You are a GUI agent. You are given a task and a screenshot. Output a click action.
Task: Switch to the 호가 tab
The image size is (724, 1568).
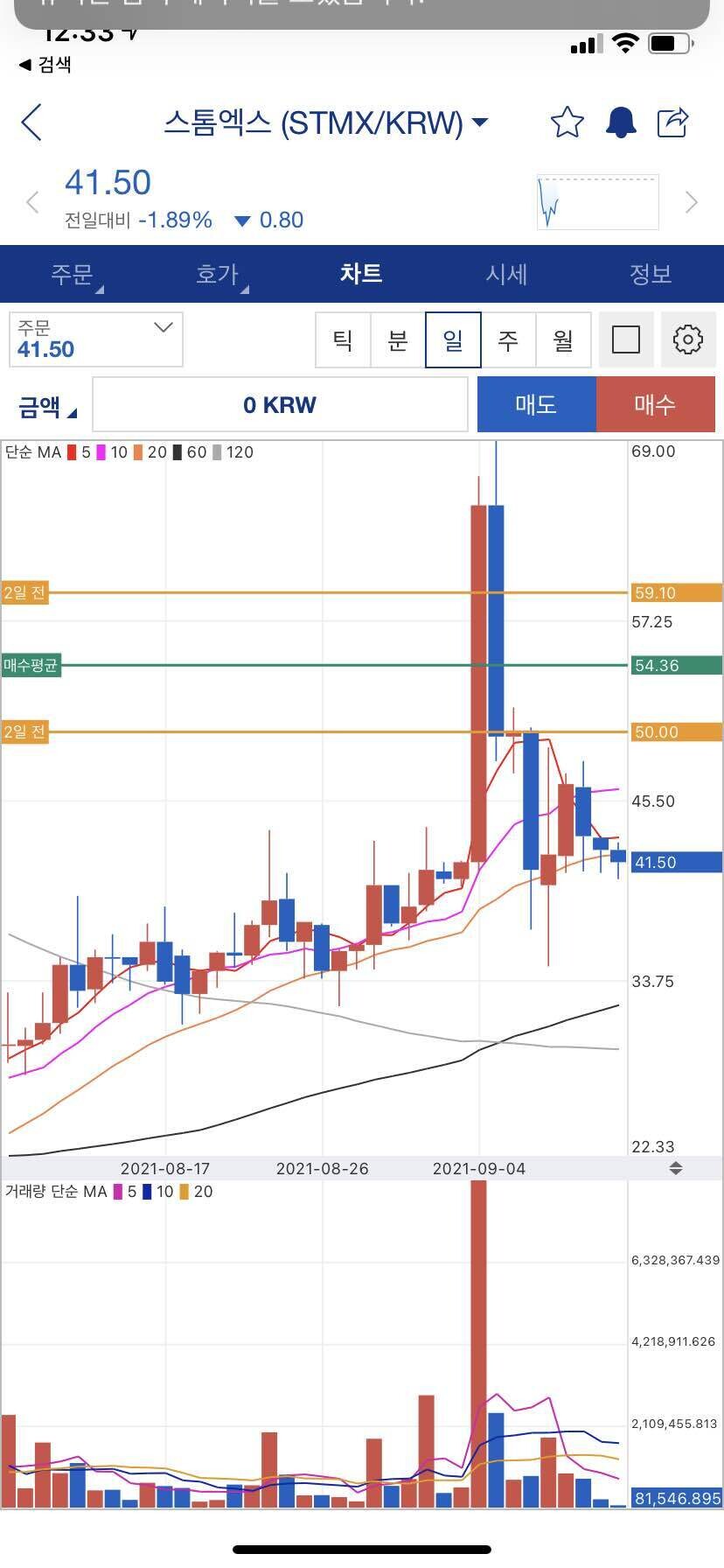click(217, 274)
